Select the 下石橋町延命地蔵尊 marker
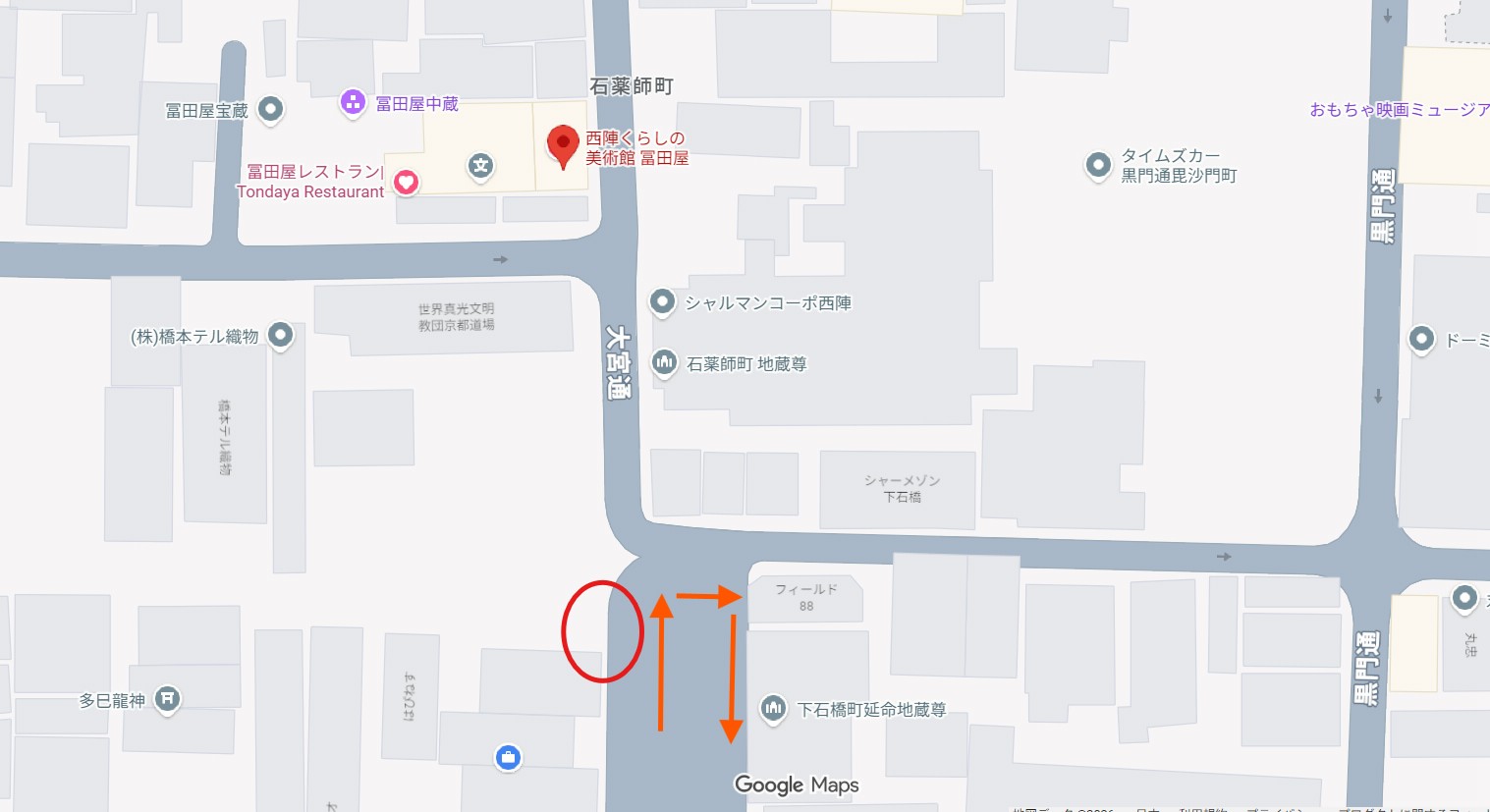 click(x=774, y=707)
